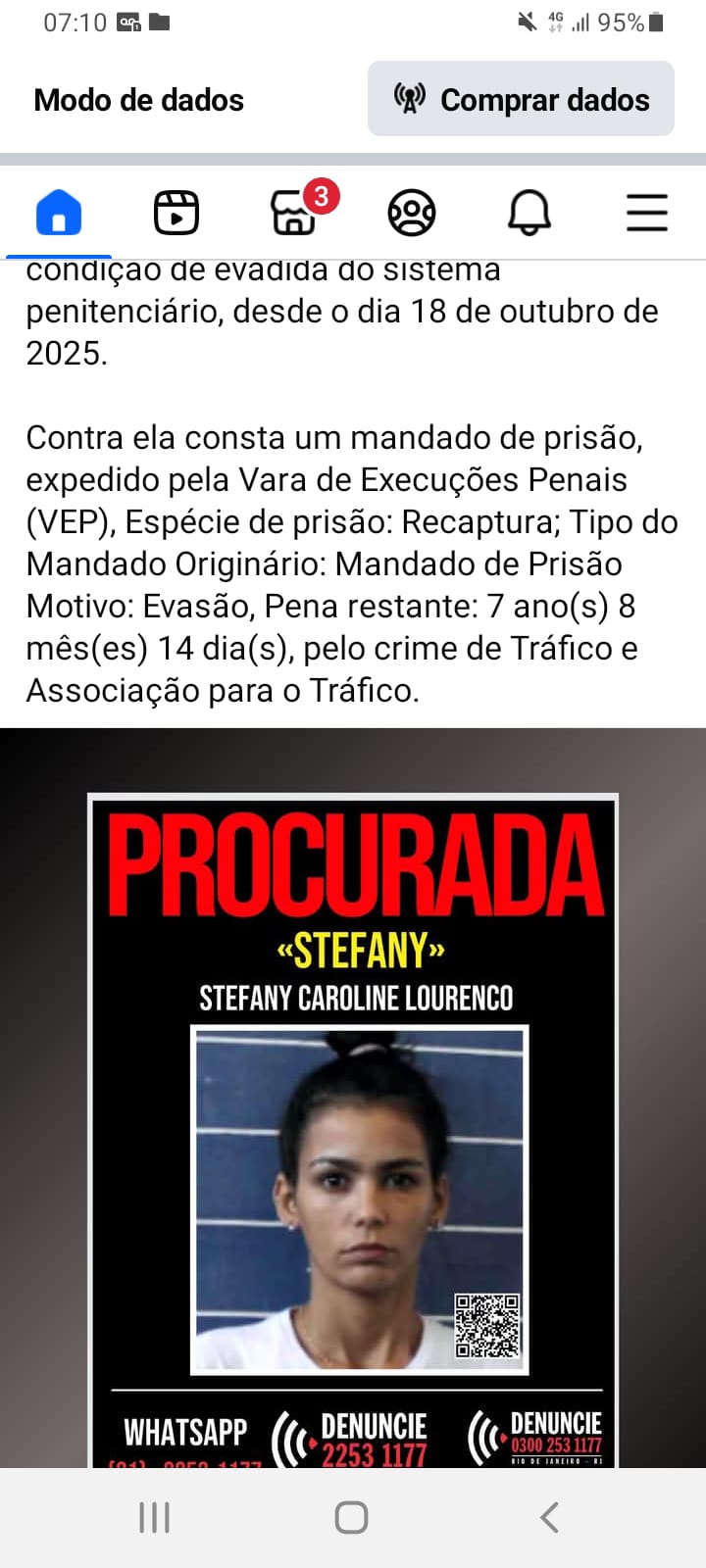Image resolution: width=706 pixels, height=1568 pixels.
Task: Open the video Reels tab
Action: [x=176, y=212]
